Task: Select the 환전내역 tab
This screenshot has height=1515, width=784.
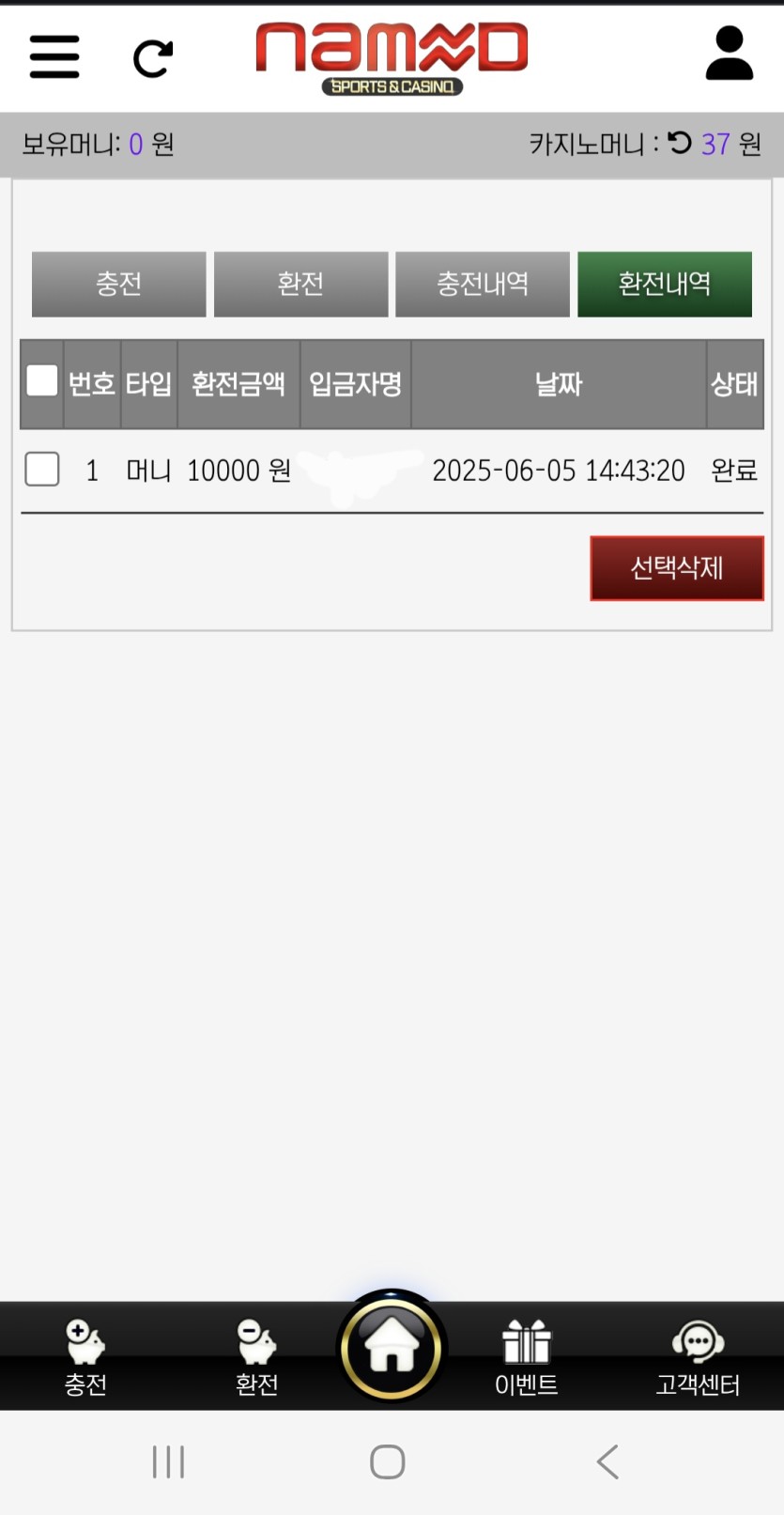Action: tap(665, 284)
